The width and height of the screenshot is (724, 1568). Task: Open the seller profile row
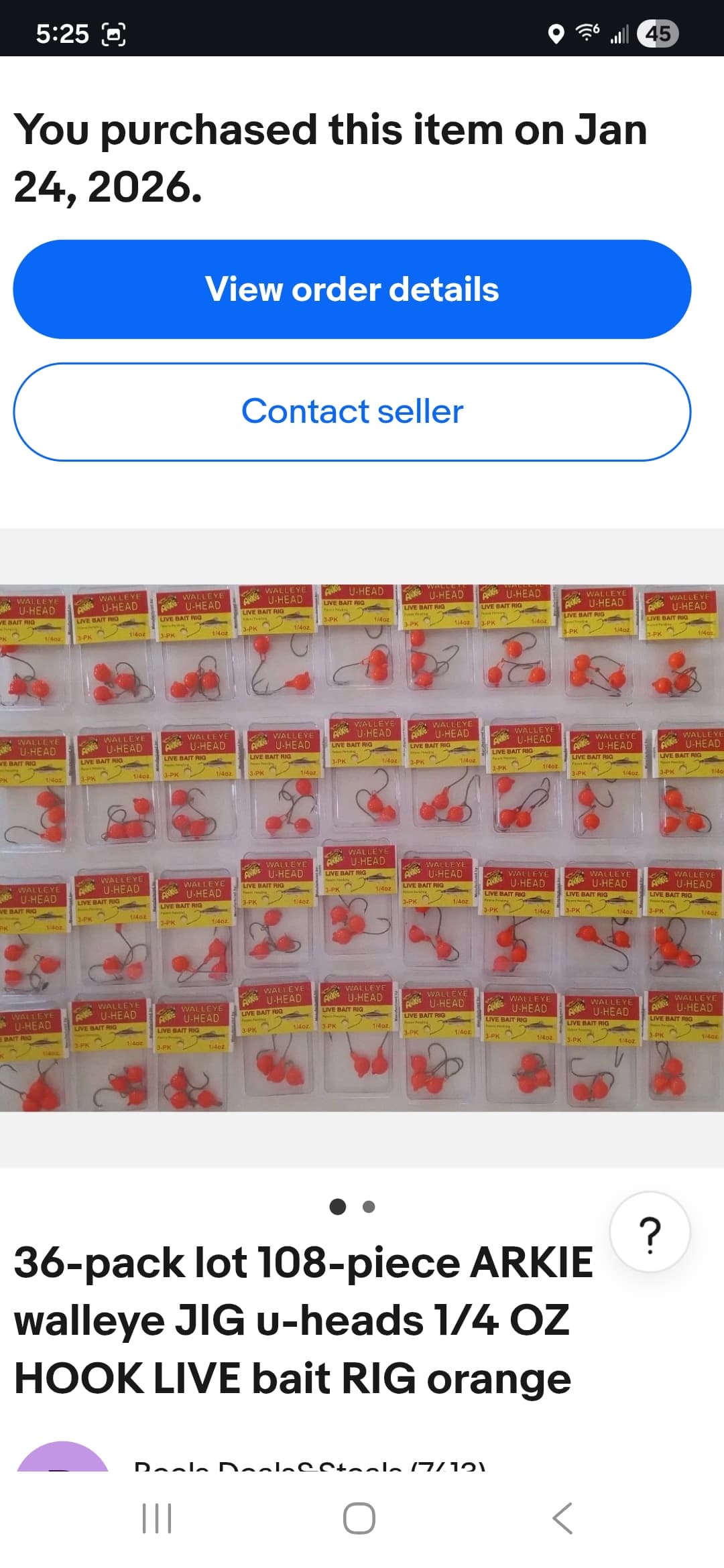coord(308,1462)
